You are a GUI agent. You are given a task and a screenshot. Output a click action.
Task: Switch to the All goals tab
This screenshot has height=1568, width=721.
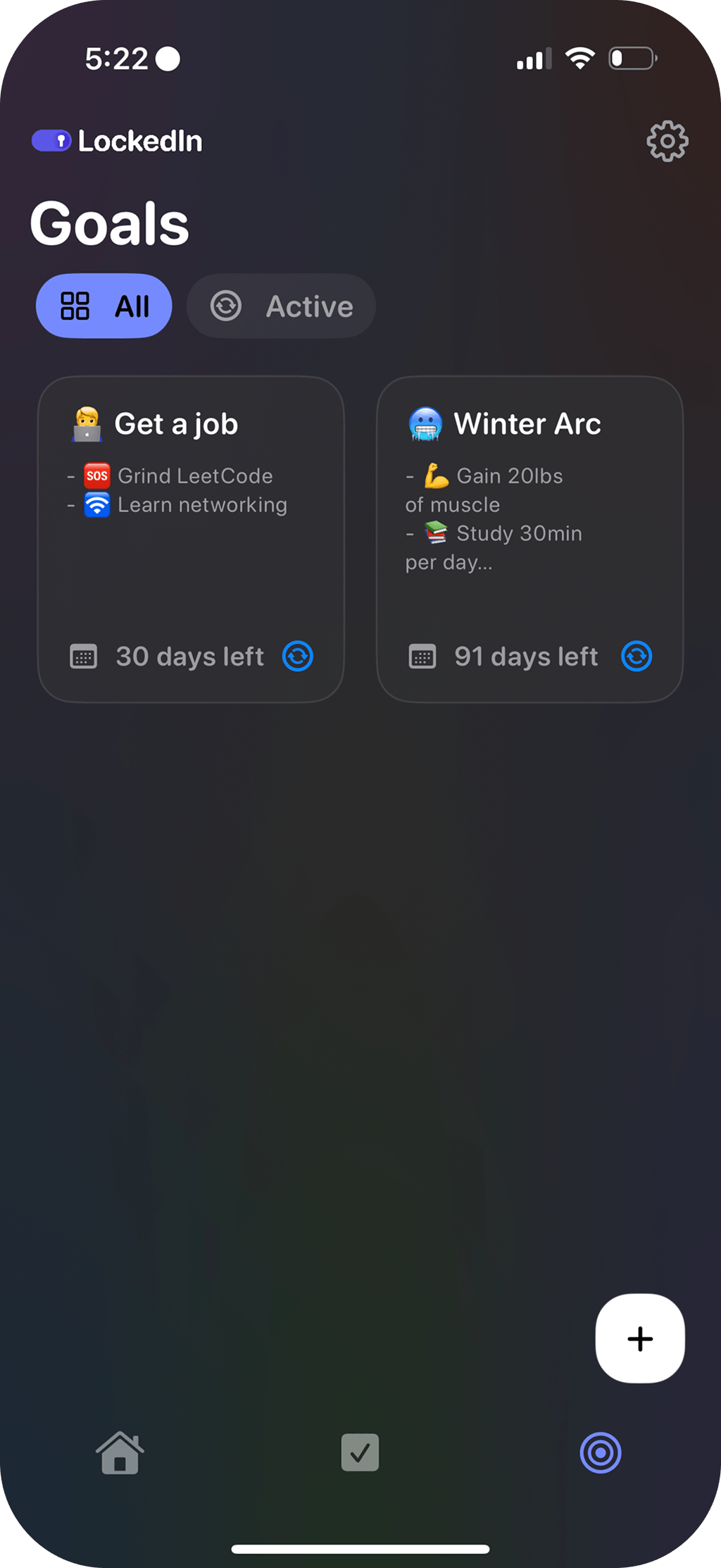pos(104,306)
